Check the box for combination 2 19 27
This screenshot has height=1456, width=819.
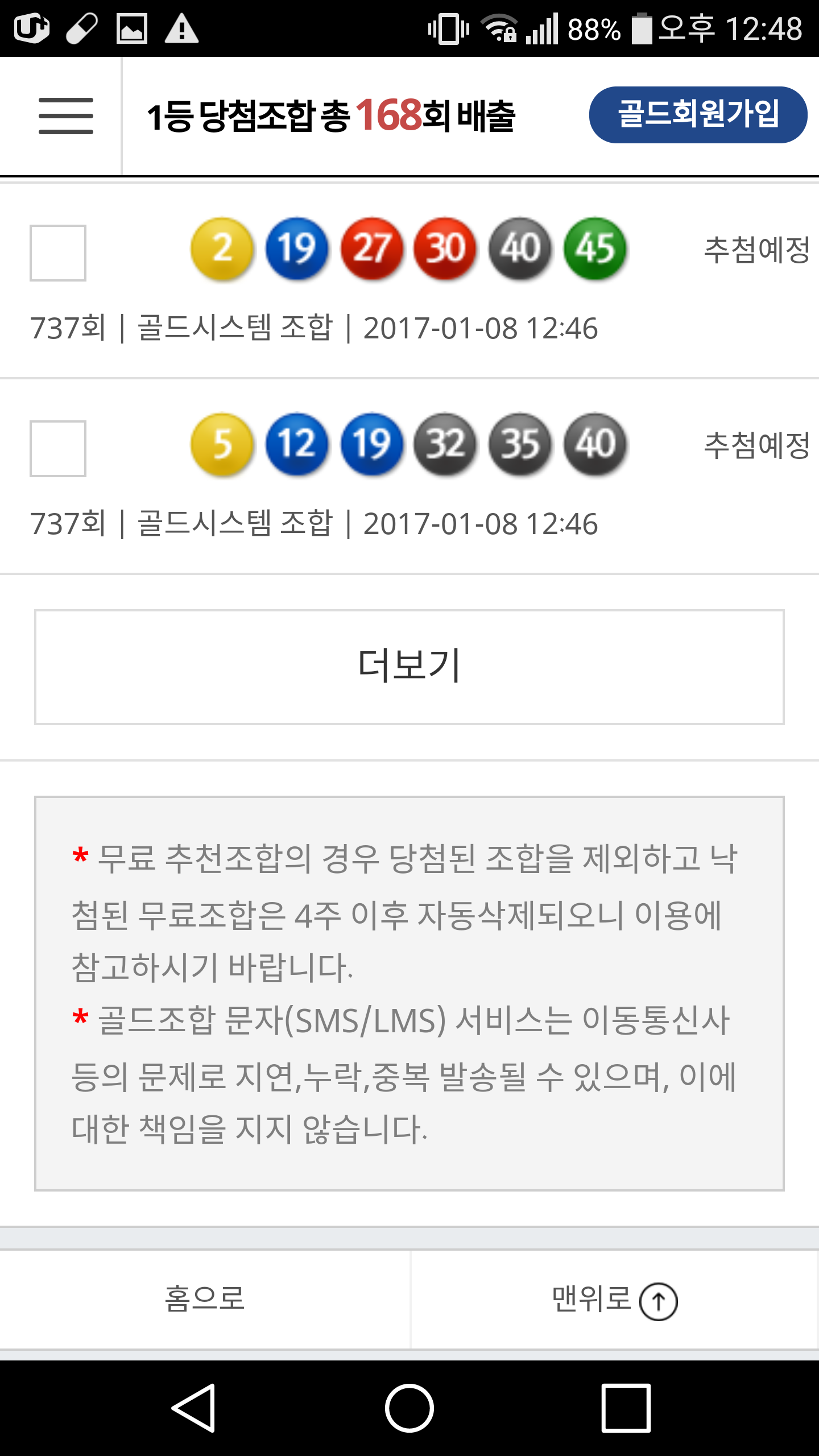click(x=58, y=253)
